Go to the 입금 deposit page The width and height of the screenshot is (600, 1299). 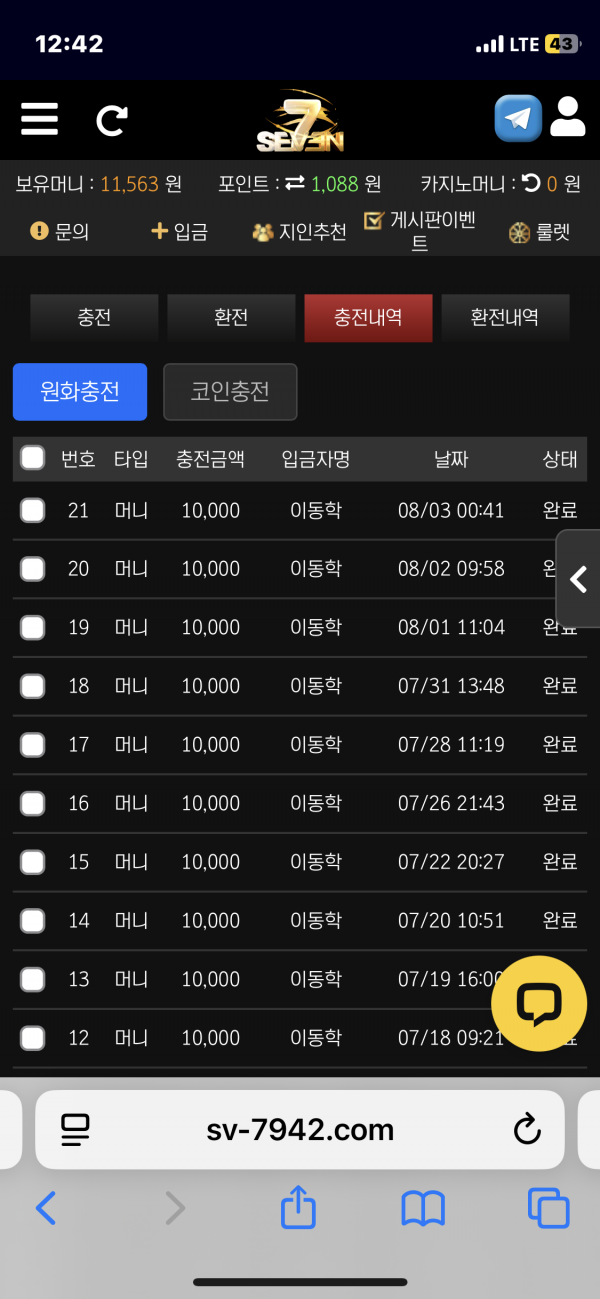179,232
